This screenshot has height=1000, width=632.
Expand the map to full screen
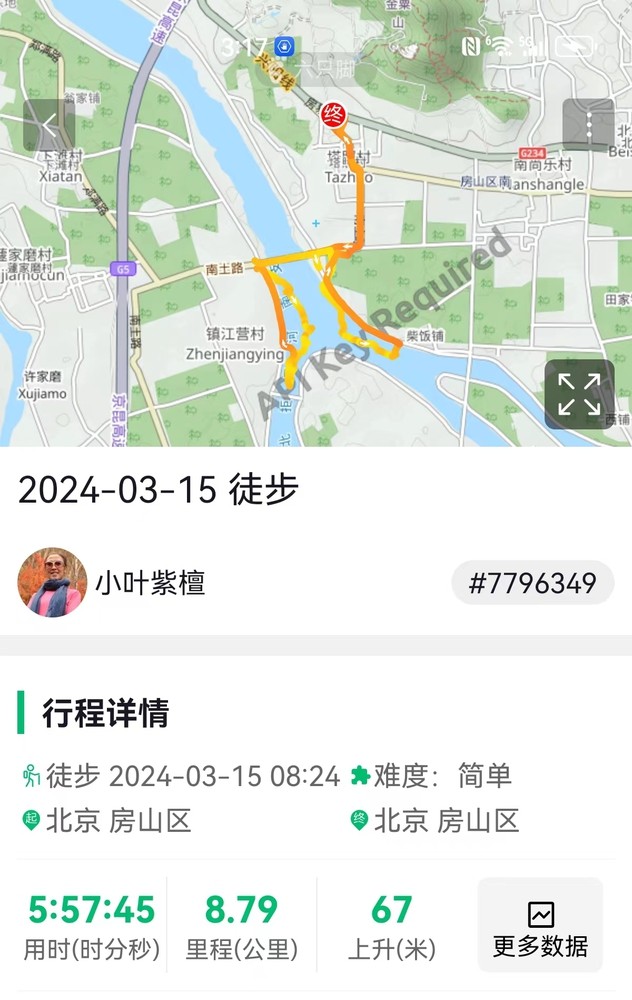tap(579, 394)
